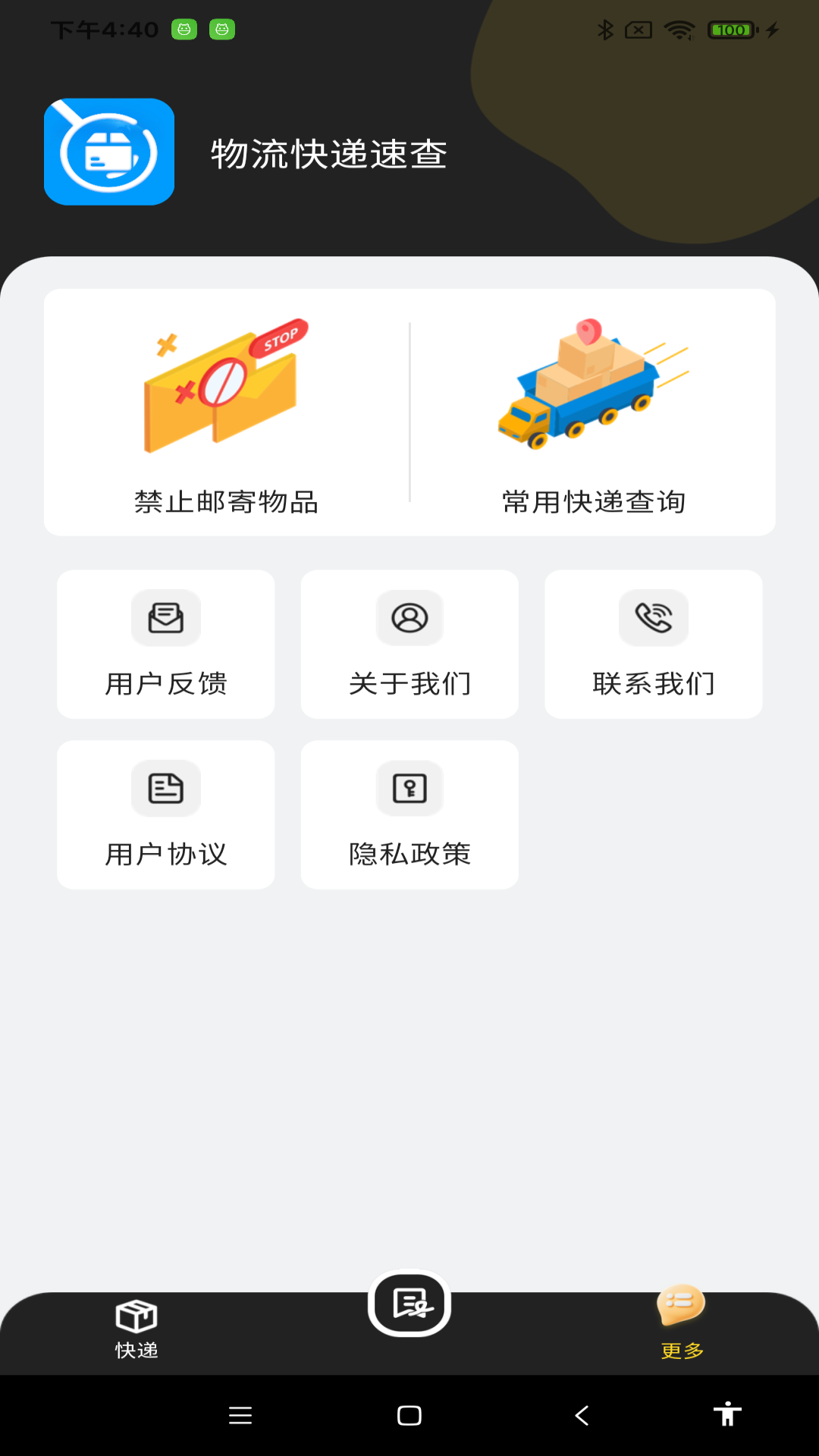Click the 关于我们 profile icon
This screenshot has width=819, height=1456.
(x=409, y=618)
